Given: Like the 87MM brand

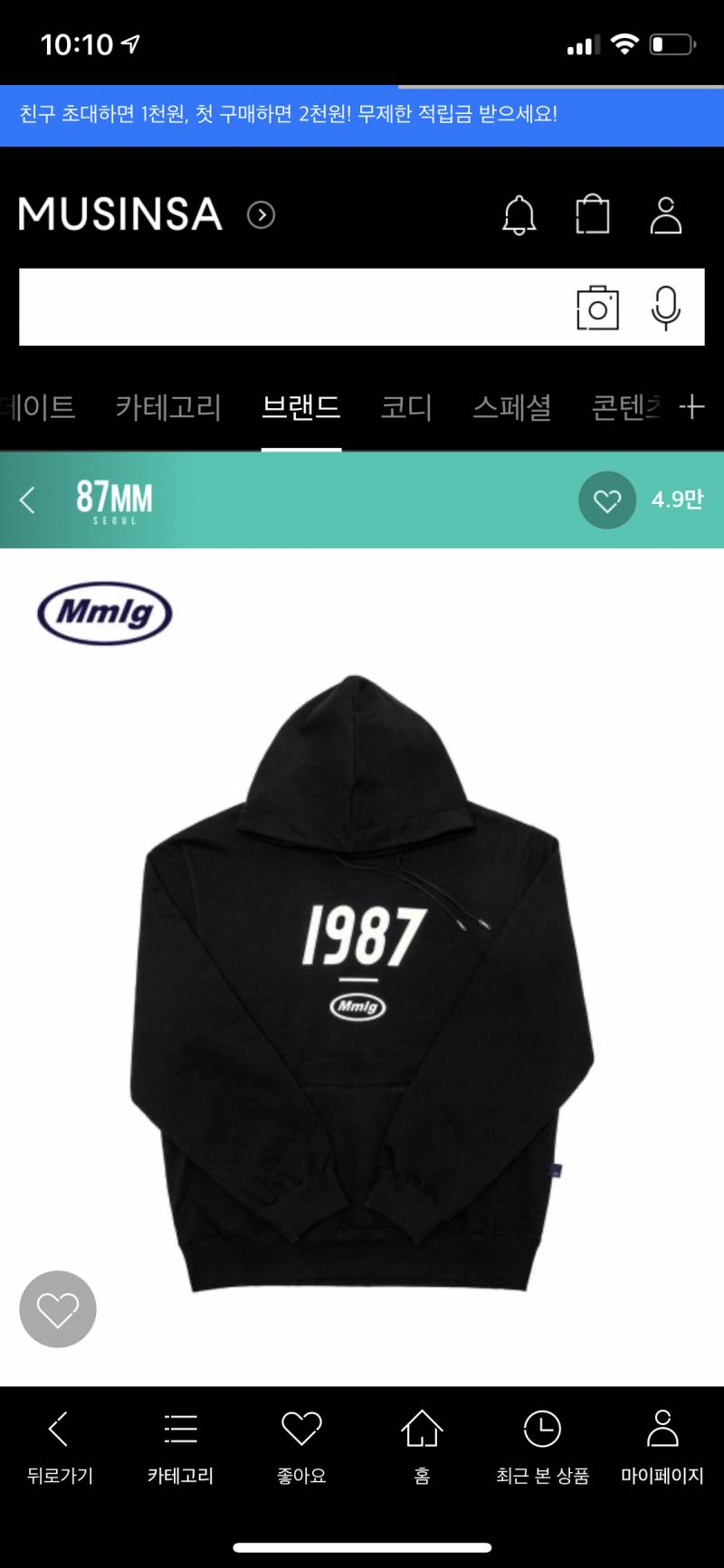Looking at the screenshot, I should tap(607, 500).
